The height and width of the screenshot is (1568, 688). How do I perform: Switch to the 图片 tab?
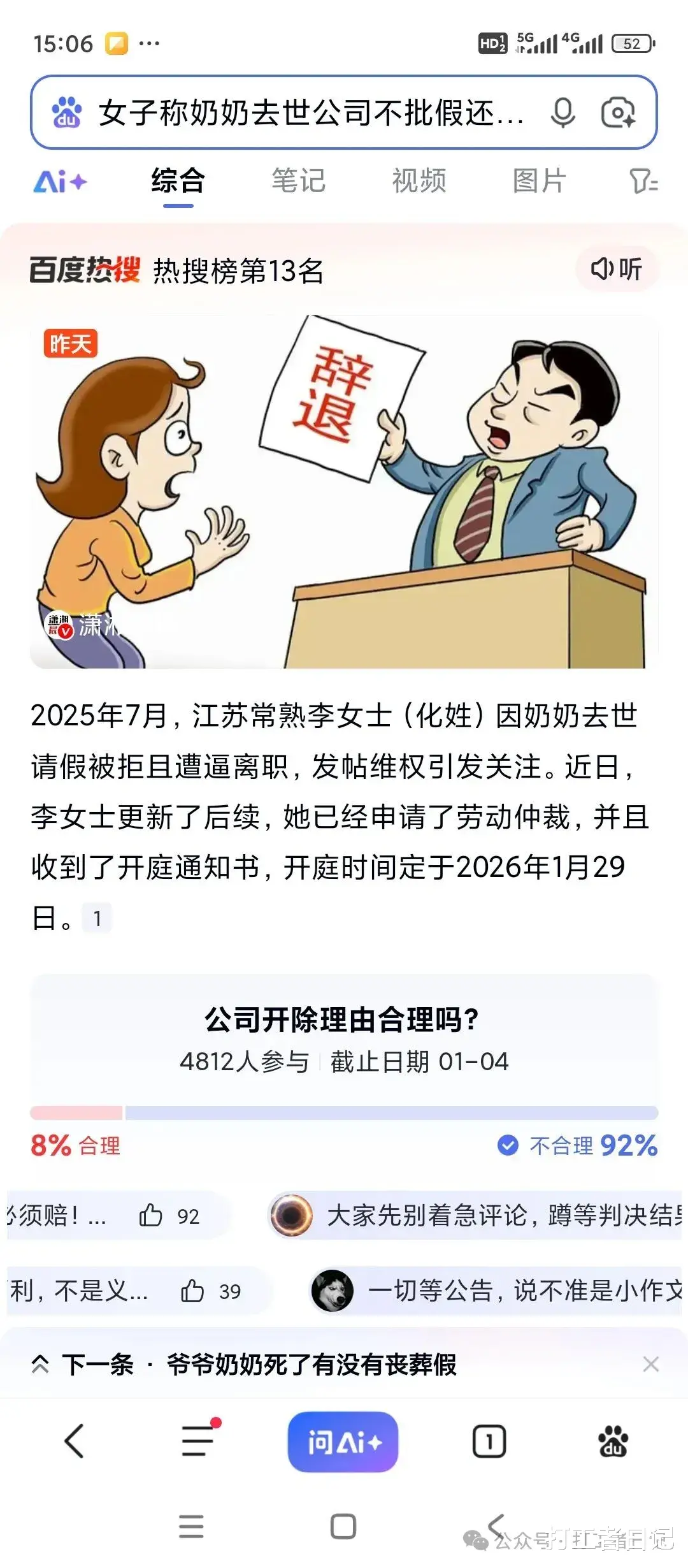pyautogui.click(x=539, y=182)
